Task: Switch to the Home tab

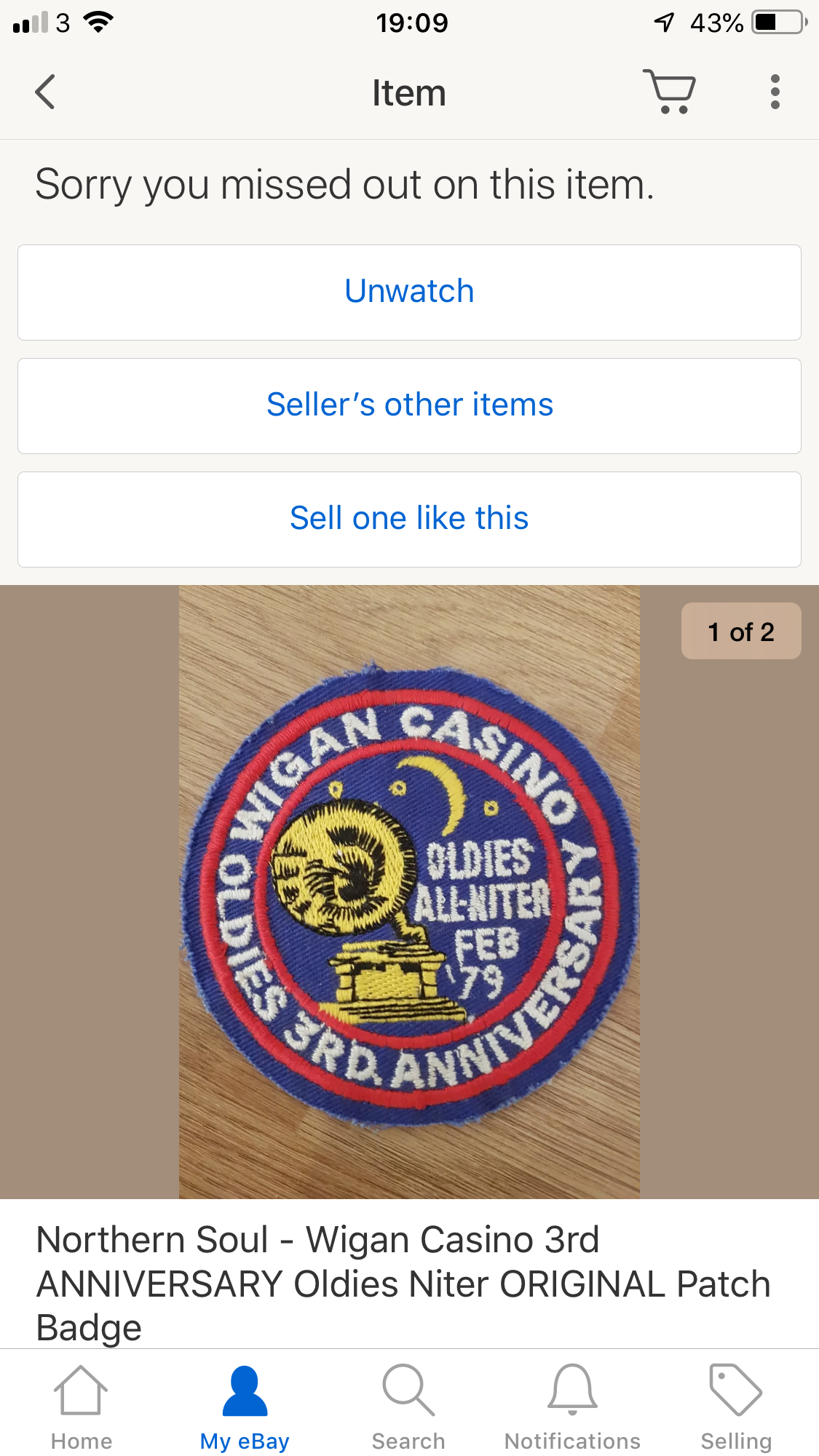Action: pyautogui.click(x=82, y=1408)
